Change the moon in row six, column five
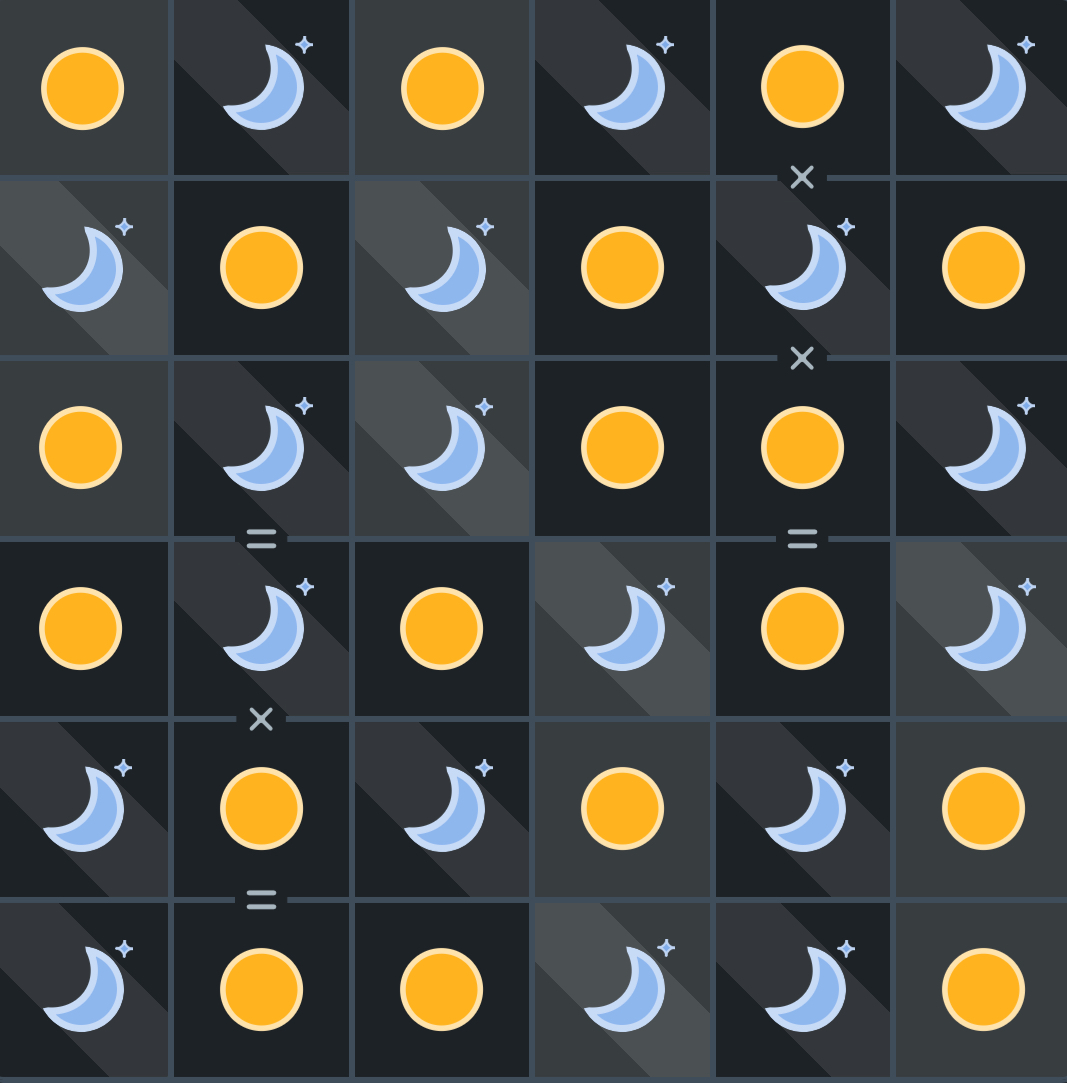Viewport: 1067px width, 1083px height. 803,989
